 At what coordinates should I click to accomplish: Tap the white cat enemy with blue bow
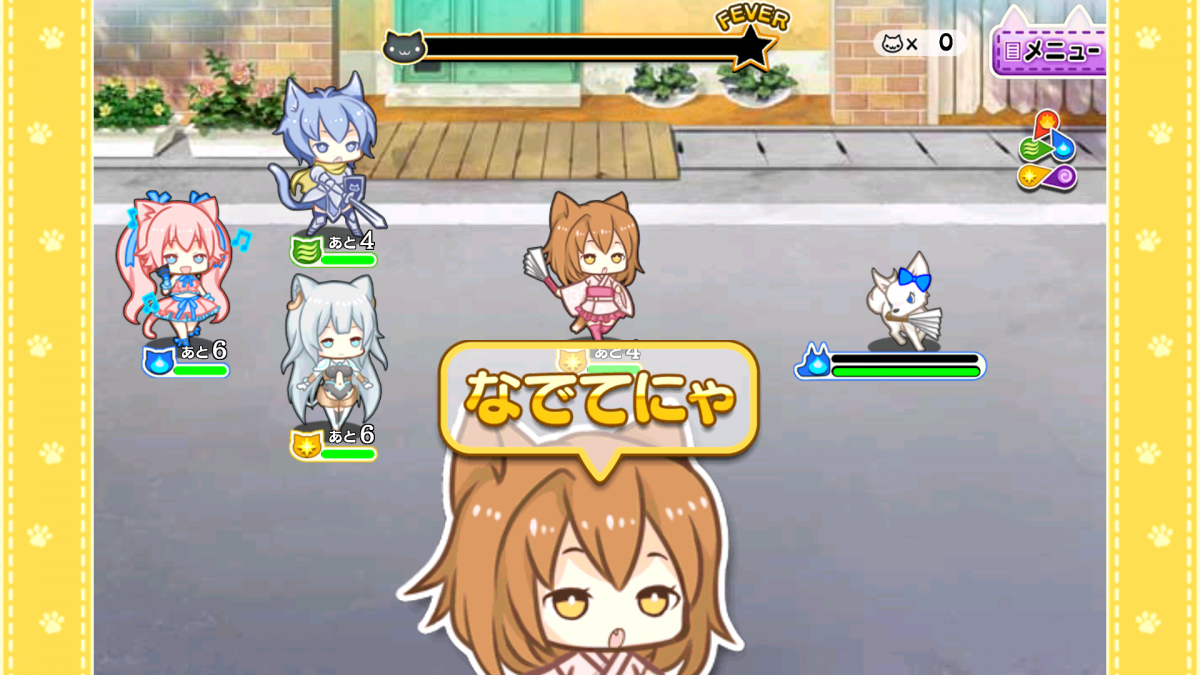903,304
